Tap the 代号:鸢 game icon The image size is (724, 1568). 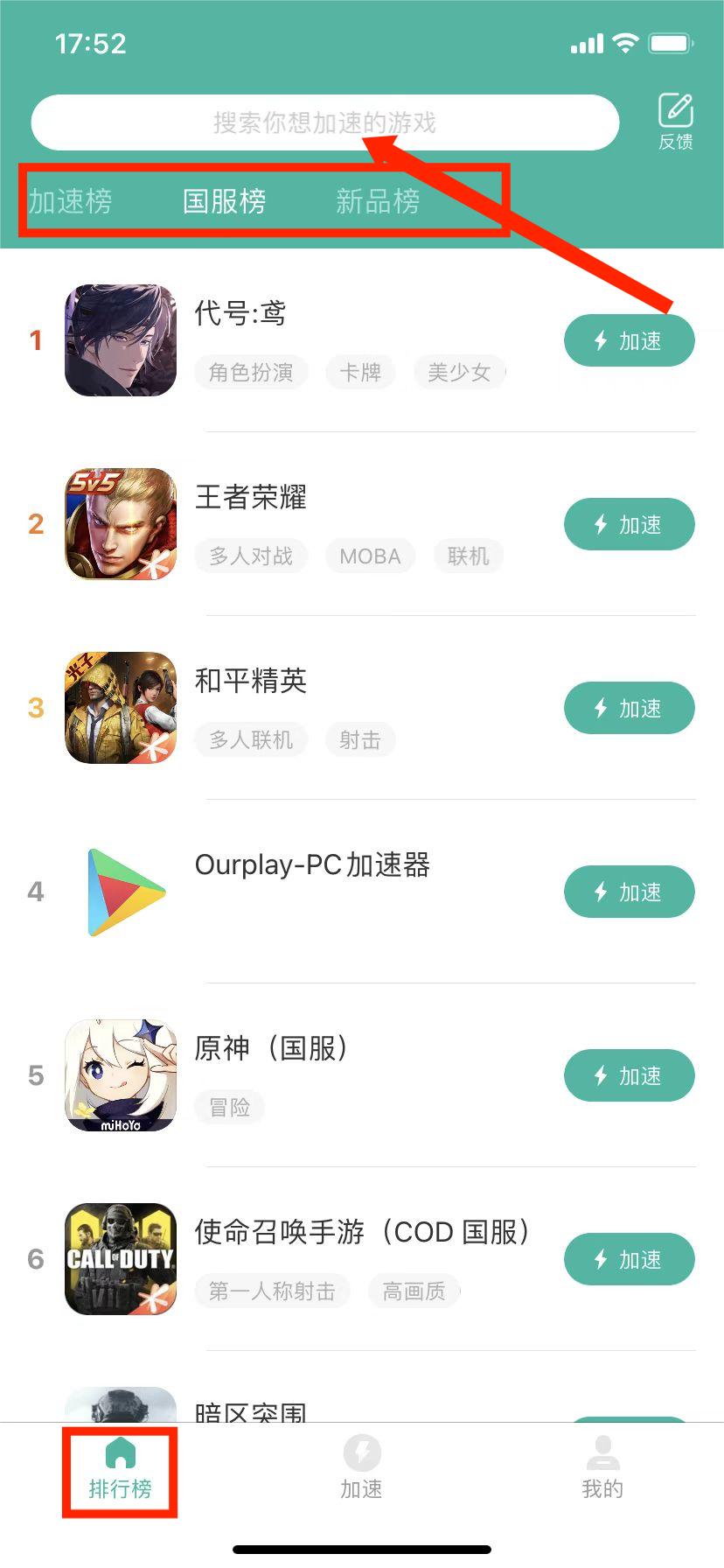(x=120, y=340)
